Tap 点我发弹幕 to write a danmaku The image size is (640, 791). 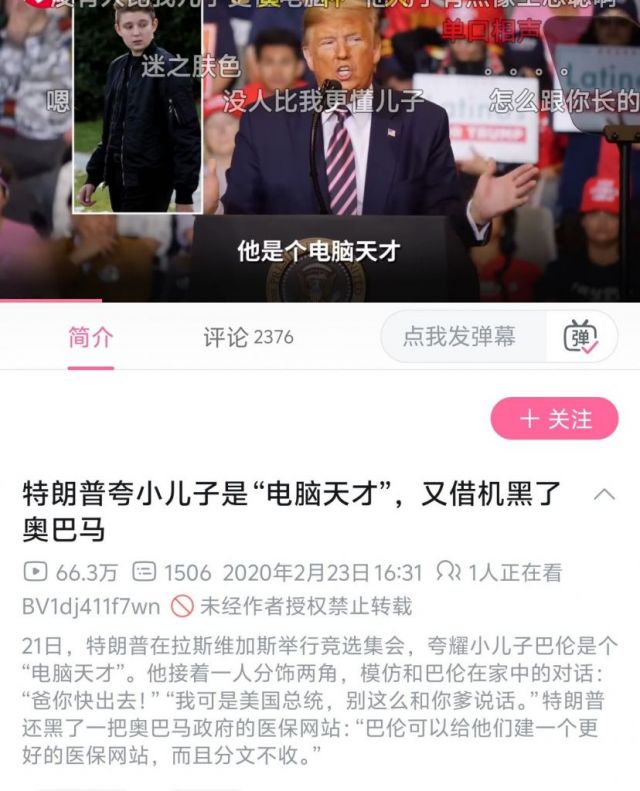click(x=459, y=337)
